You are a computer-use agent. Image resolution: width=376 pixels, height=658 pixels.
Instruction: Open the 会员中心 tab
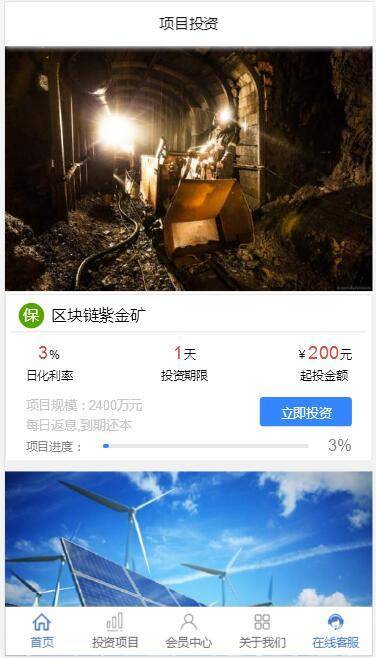(188, 631)
